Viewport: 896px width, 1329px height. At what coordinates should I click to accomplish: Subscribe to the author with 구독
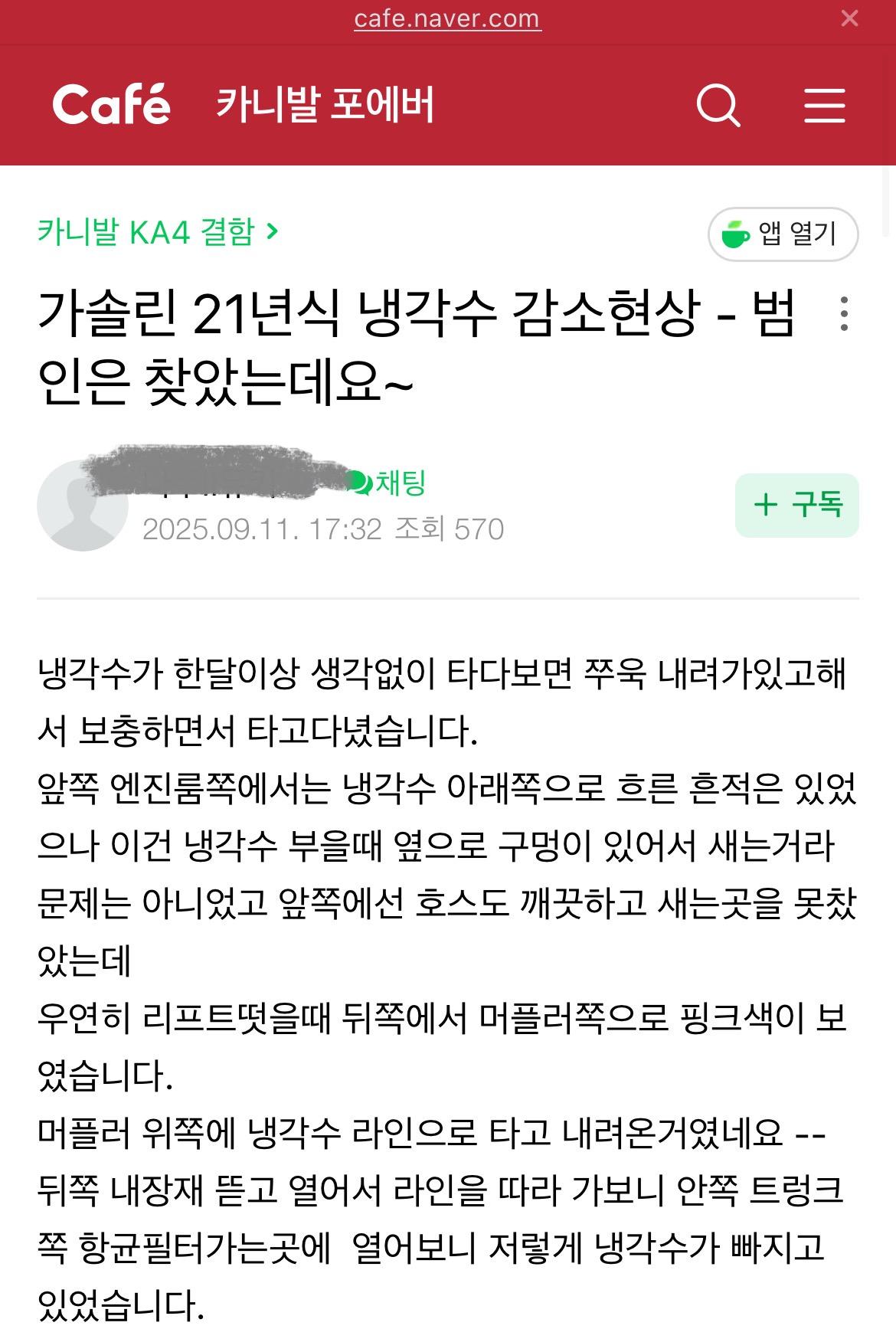tap(796, 505)
